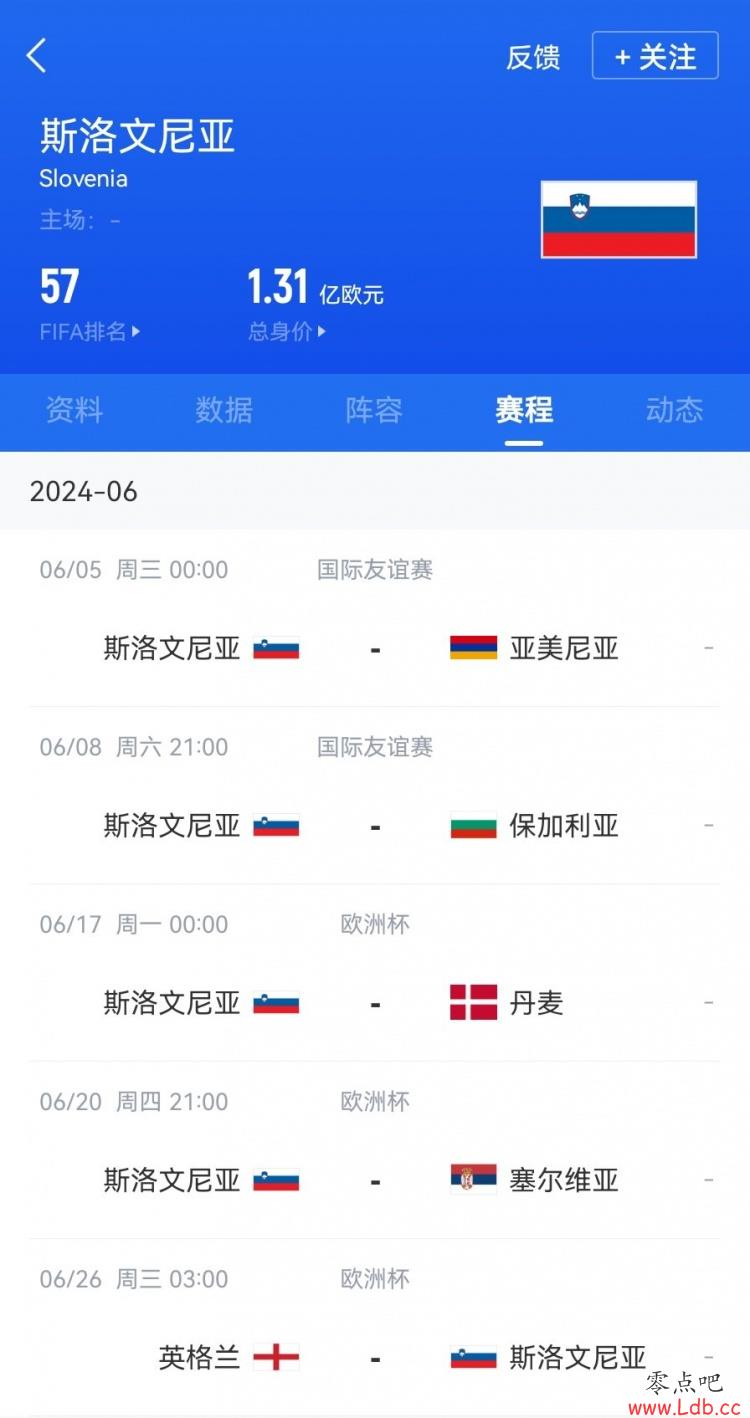Open the 反馈 feedback link
This screenshot has height=1418, width=750.
pos(533,58)
